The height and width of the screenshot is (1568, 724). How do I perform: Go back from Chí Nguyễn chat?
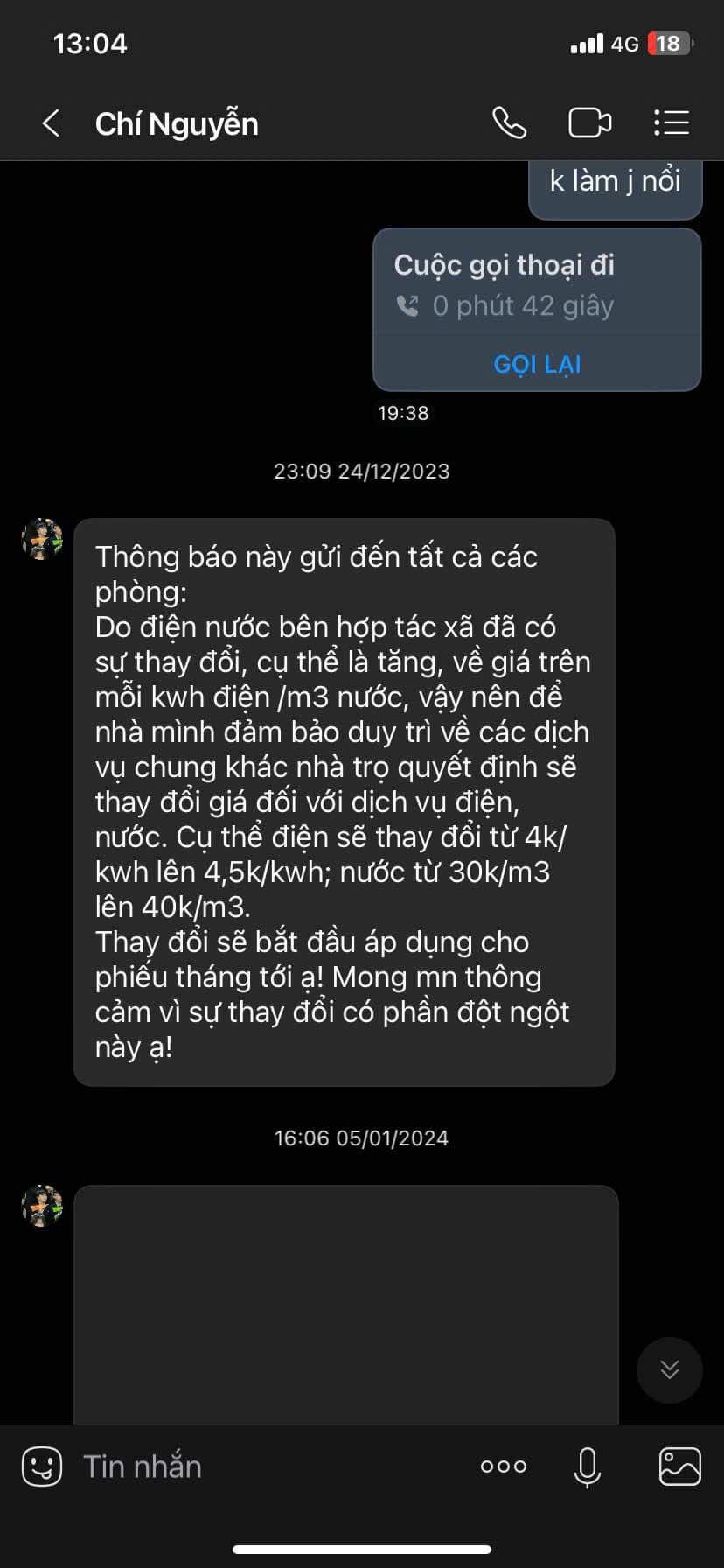click(51, 123)
